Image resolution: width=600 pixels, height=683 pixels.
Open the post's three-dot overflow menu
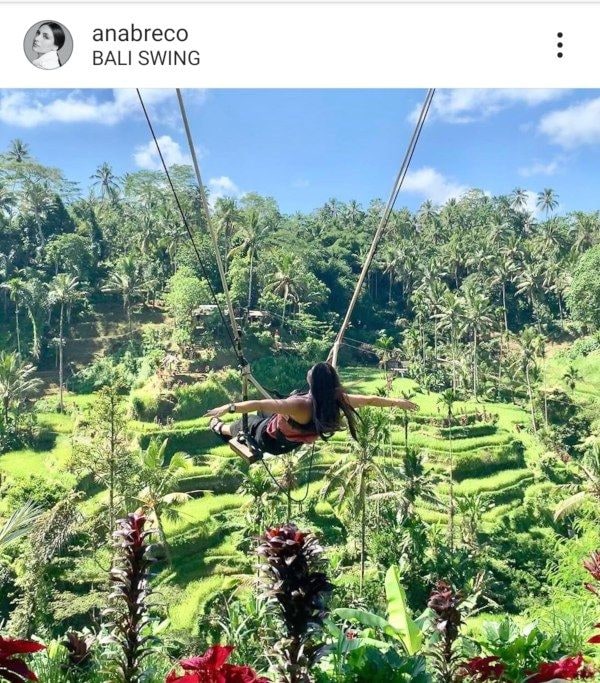click(559, 45)
